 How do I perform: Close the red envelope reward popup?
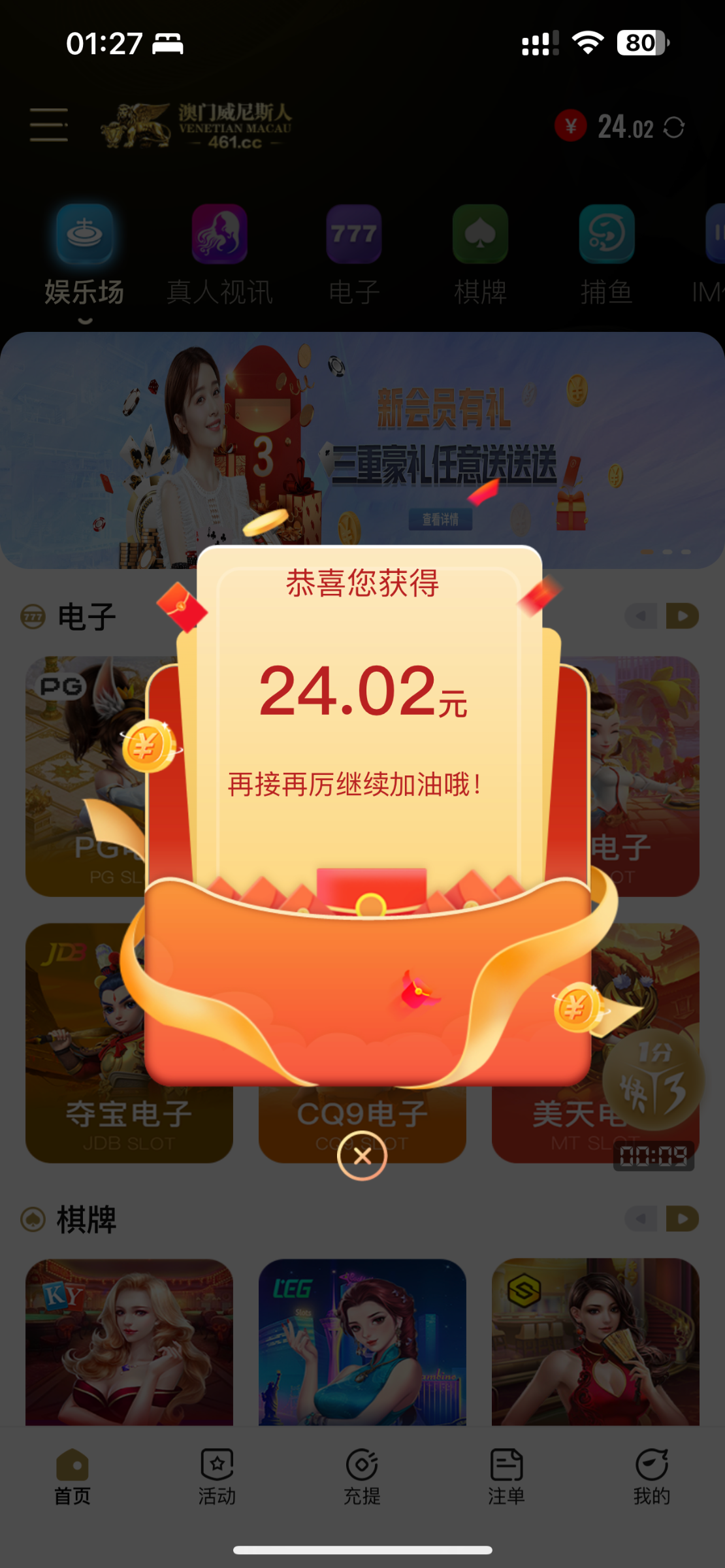click(x=362, y=1156)
